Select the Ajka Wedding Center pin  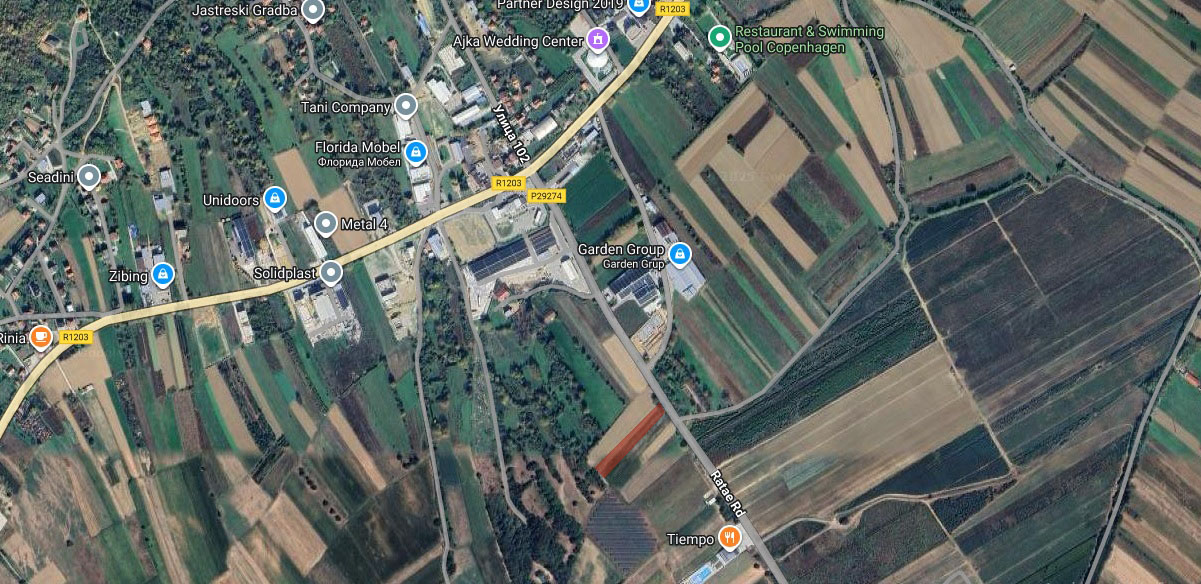click(x=598, y=41)
